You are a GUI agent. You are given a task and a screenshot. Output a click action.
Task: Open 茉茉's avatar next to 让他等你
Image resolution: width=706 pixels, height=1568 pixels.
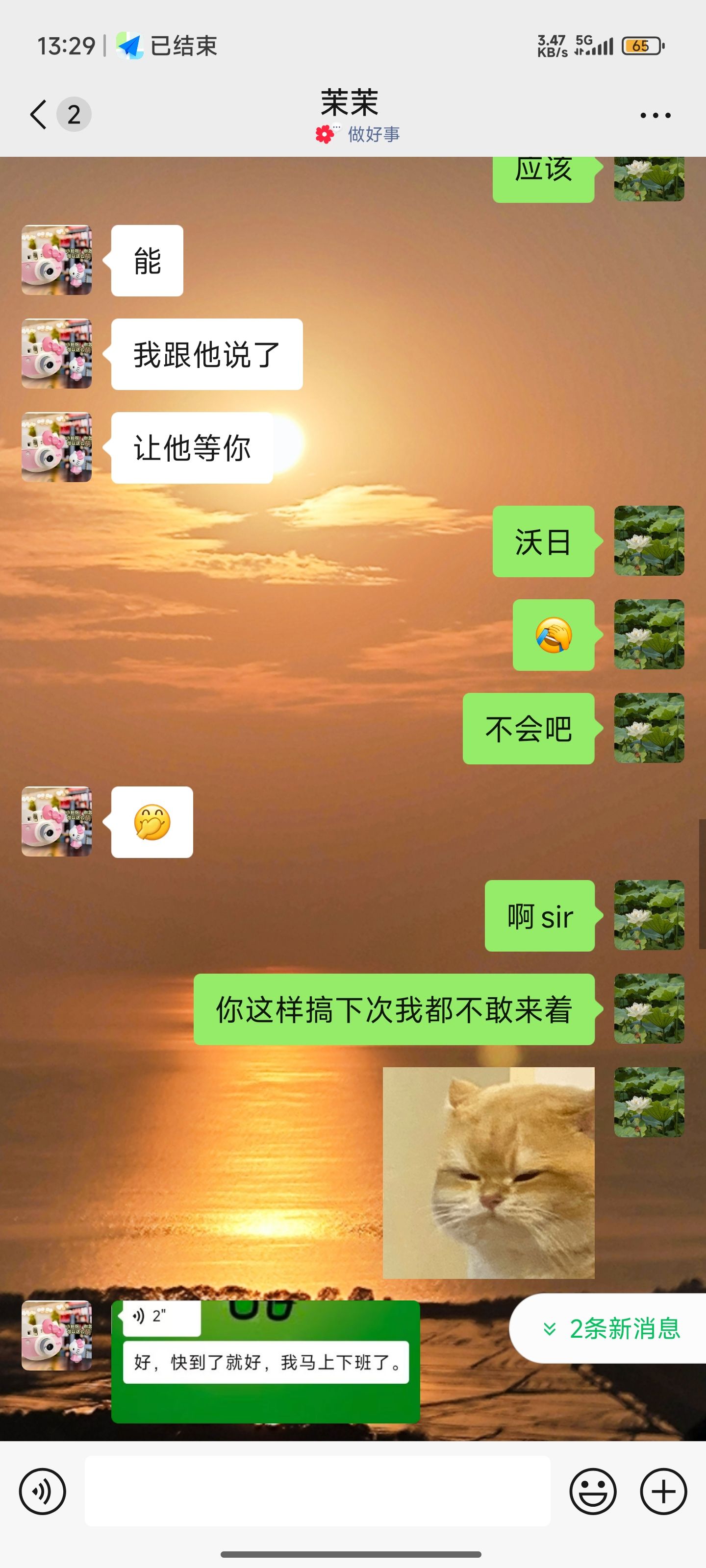[57, 447]
